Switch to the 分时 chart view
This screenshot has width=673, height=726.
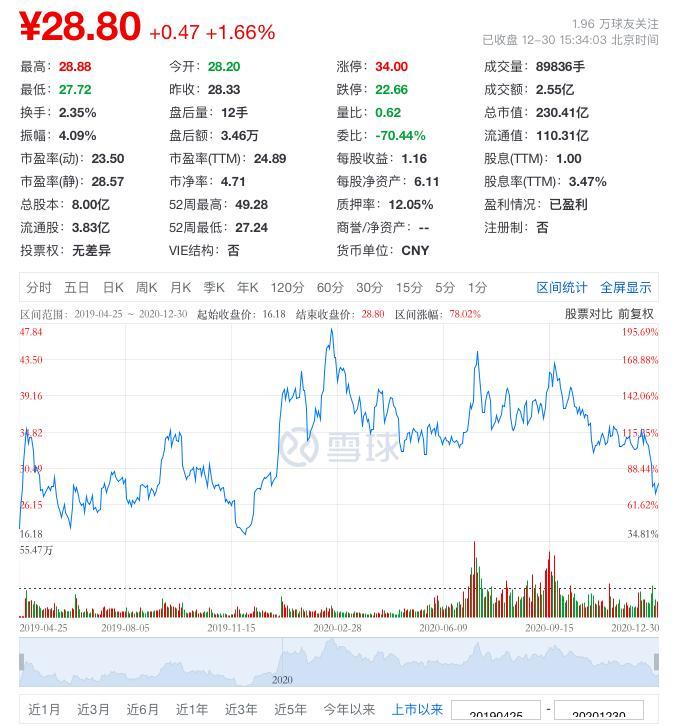pos(39,288)
